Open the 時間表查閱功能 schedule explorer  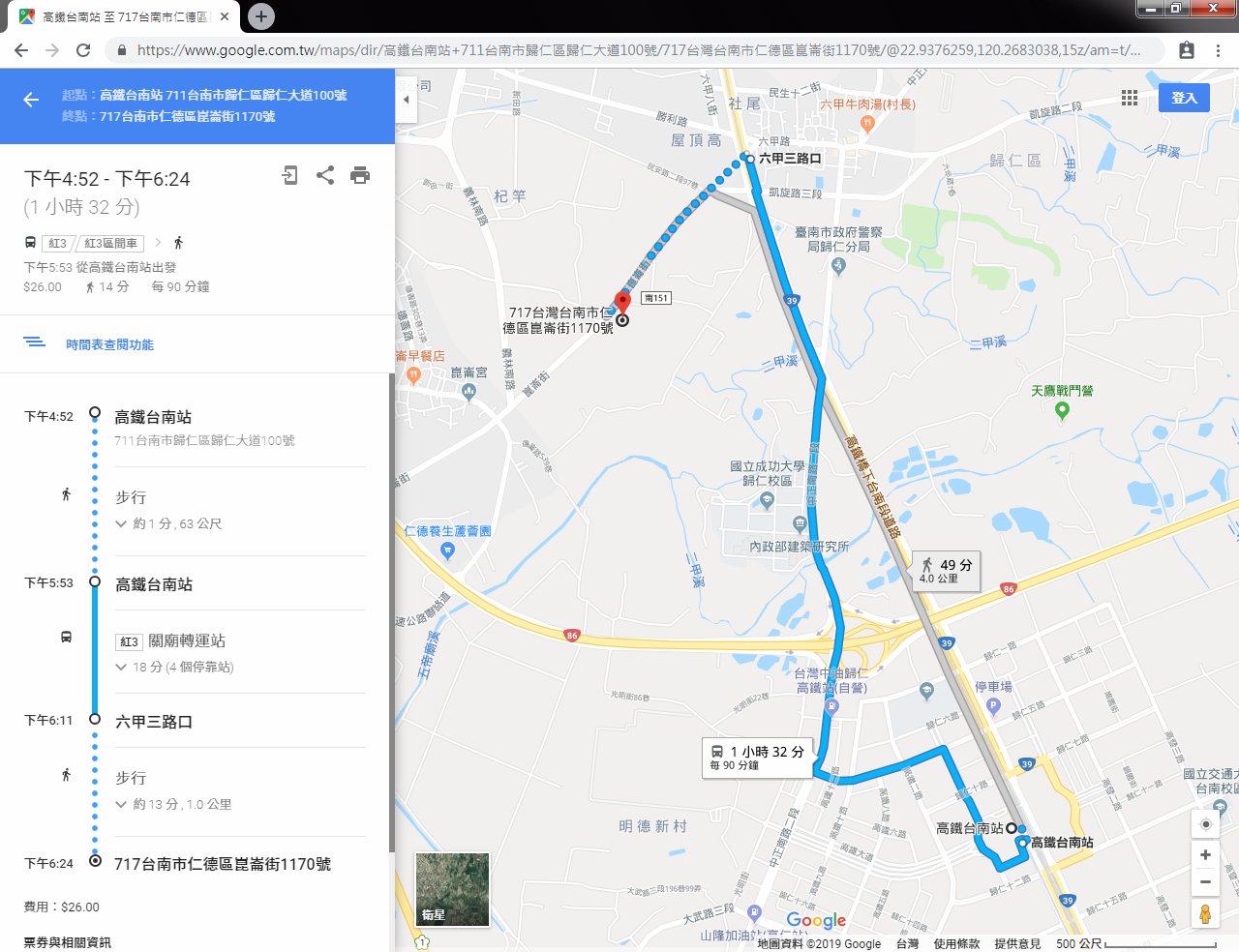pyautogui.click(x=108, y=344)
